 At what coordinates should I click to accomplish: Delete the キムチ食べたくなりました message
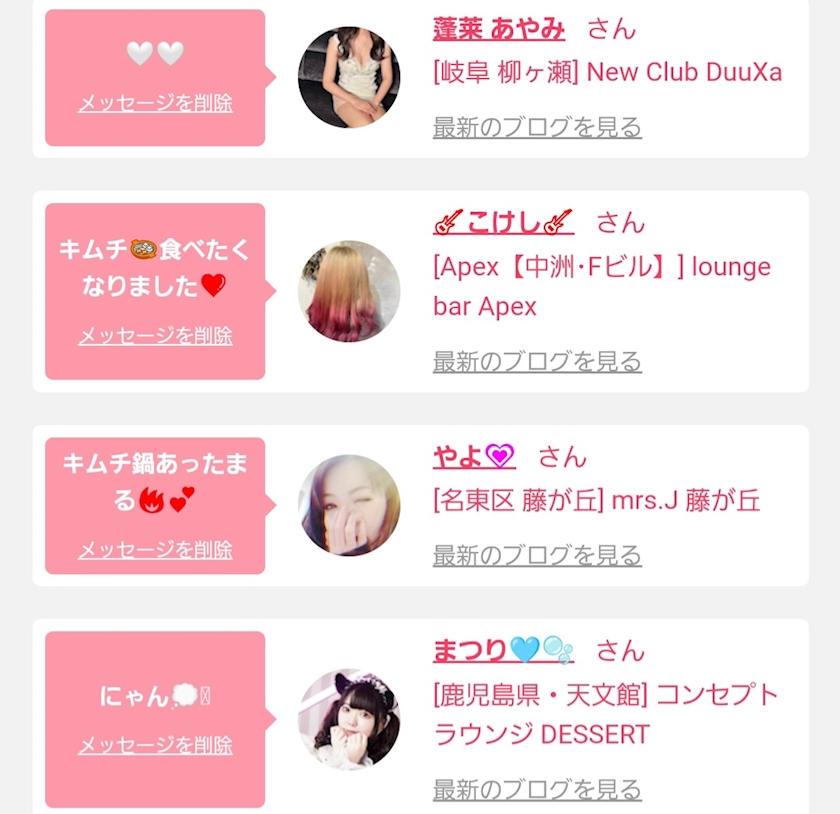click(x=155, y=336)
